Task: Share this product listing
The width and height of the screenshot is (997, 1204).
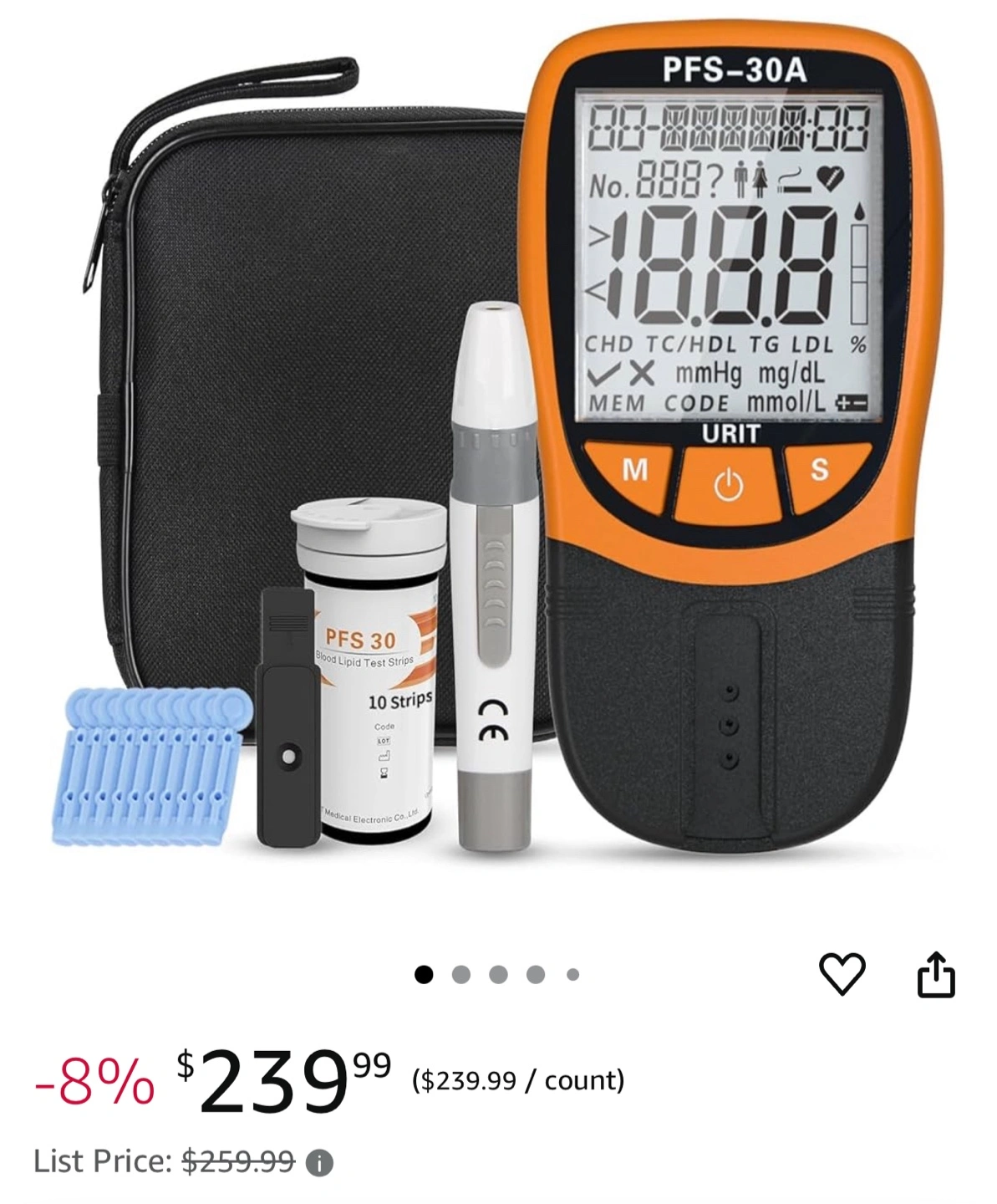Action: click(x=935, y=975)
